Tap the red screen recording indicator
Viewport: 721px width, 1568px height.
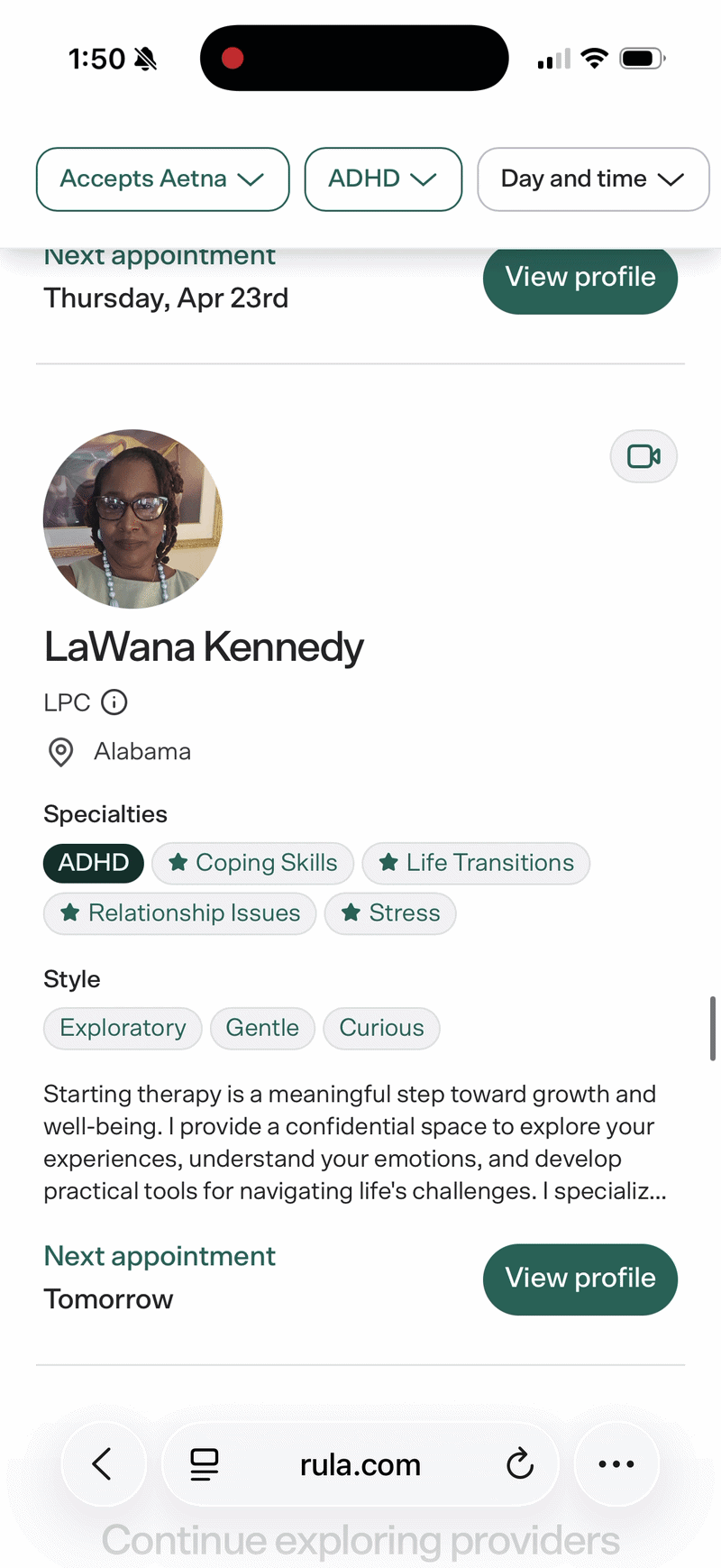[x=233, y=58]
